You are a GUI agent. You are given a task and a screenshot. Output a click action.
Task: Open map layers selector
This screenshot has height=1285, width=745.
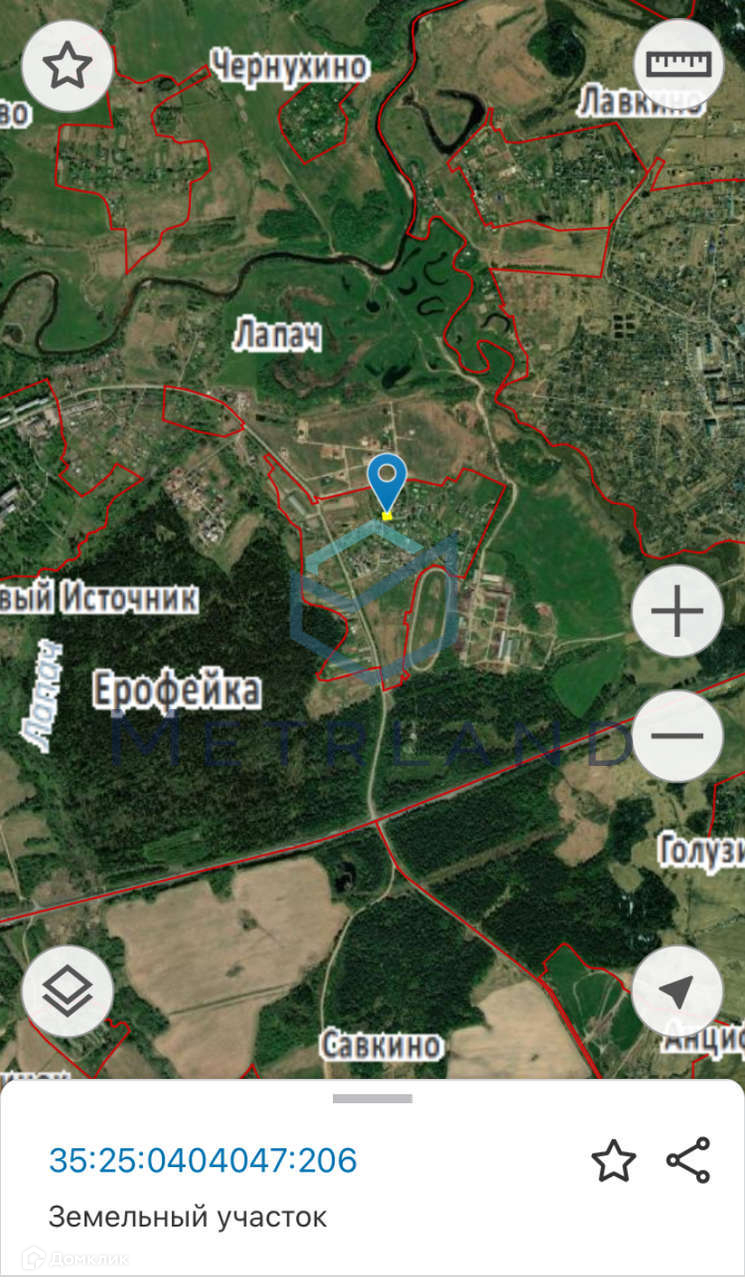pos(67,991)
